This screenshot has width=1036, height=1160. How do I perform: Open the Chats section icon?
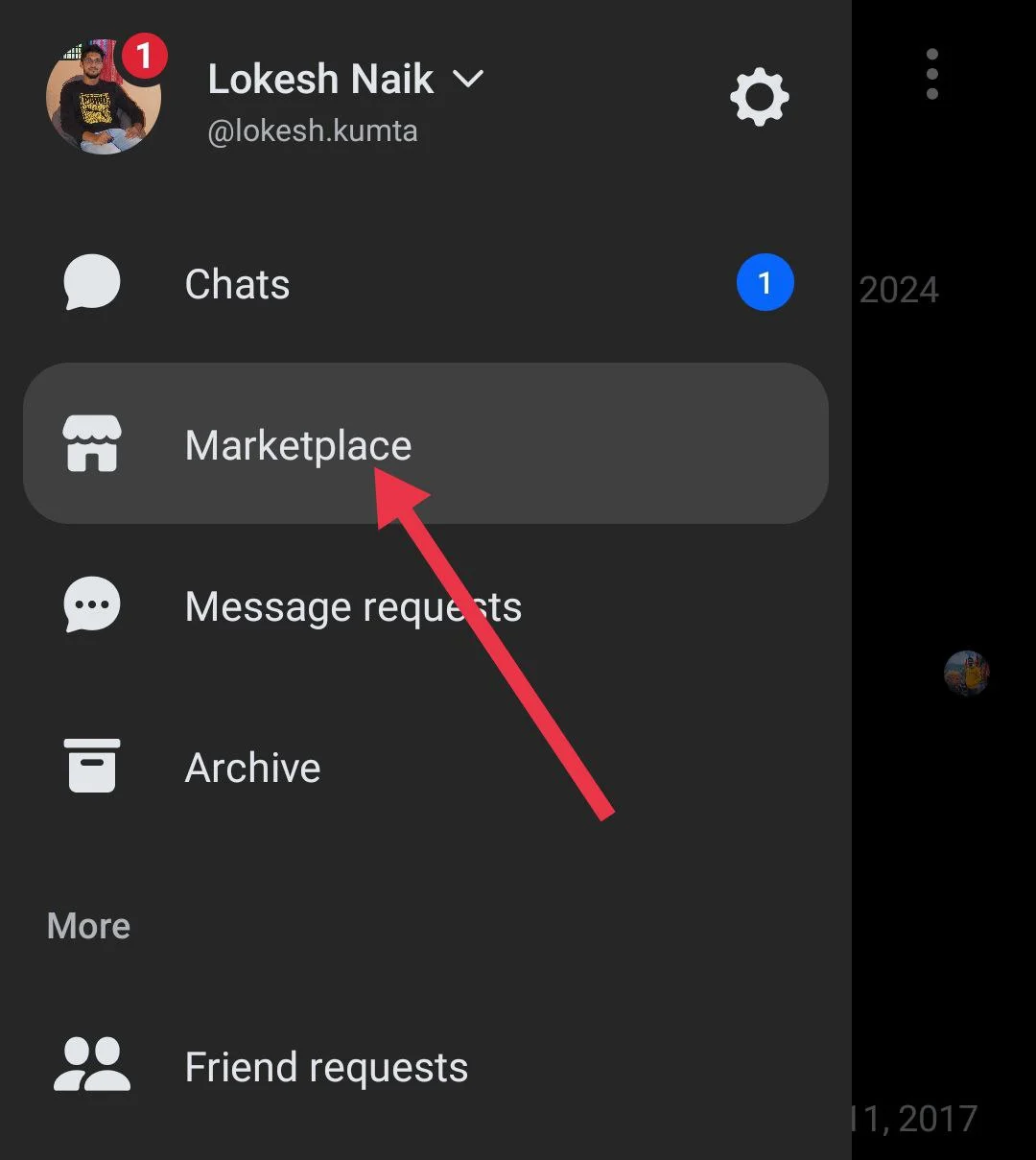click(x=91, y=282)
